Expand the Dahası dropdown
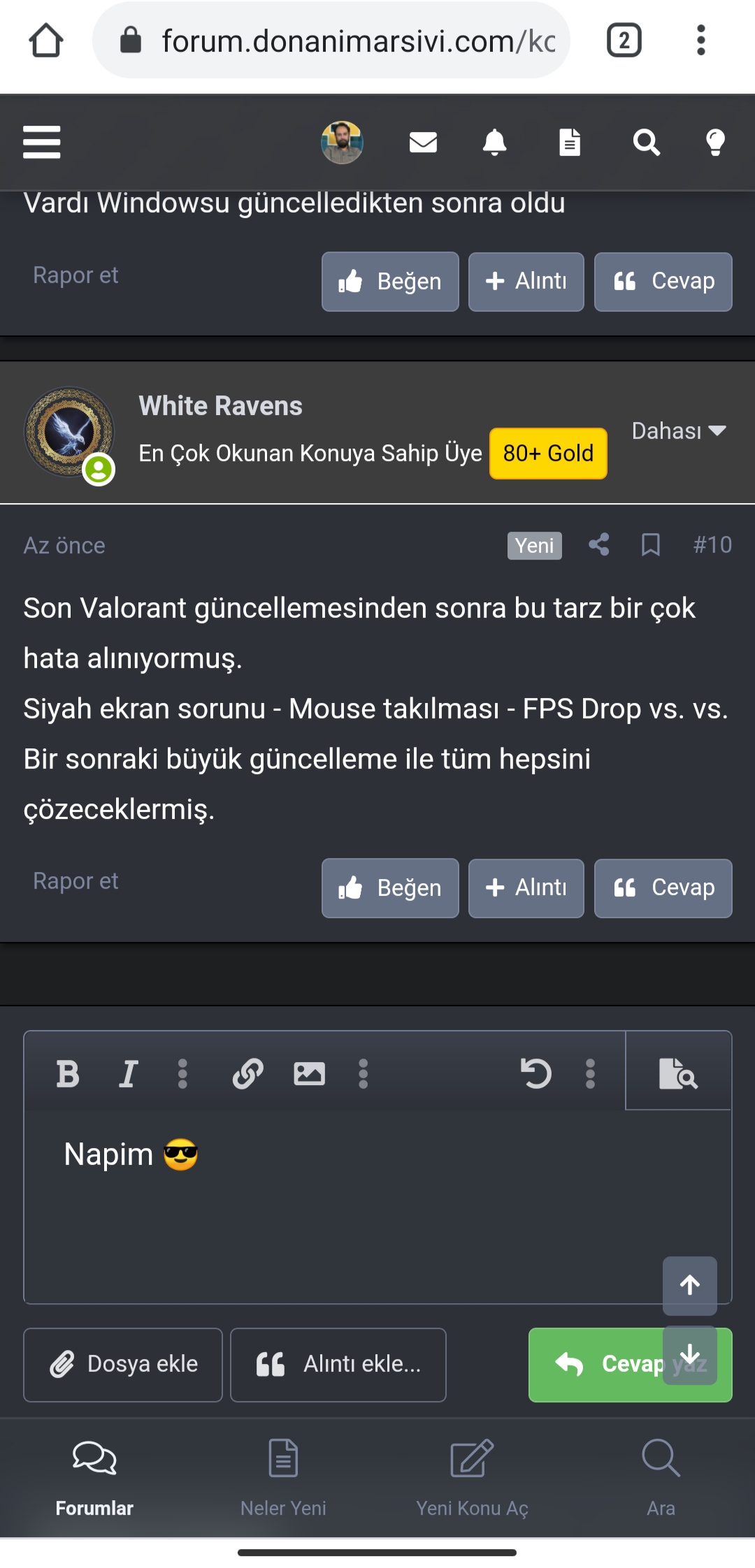755x1568 pixels. (x=678, y=431)
